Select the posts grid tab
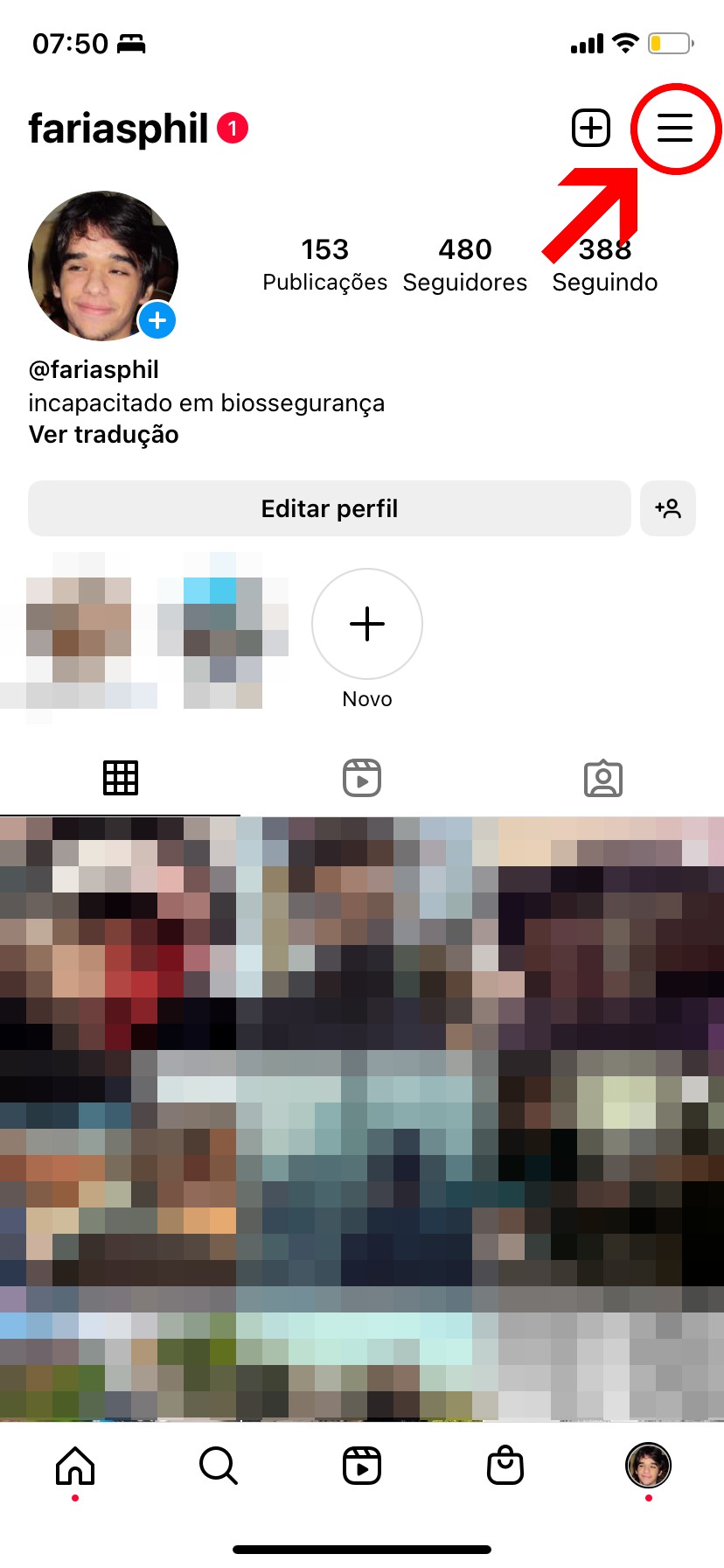Image resolution: width=724 pixels, height=1568 pixels. [x=121, y=778]
